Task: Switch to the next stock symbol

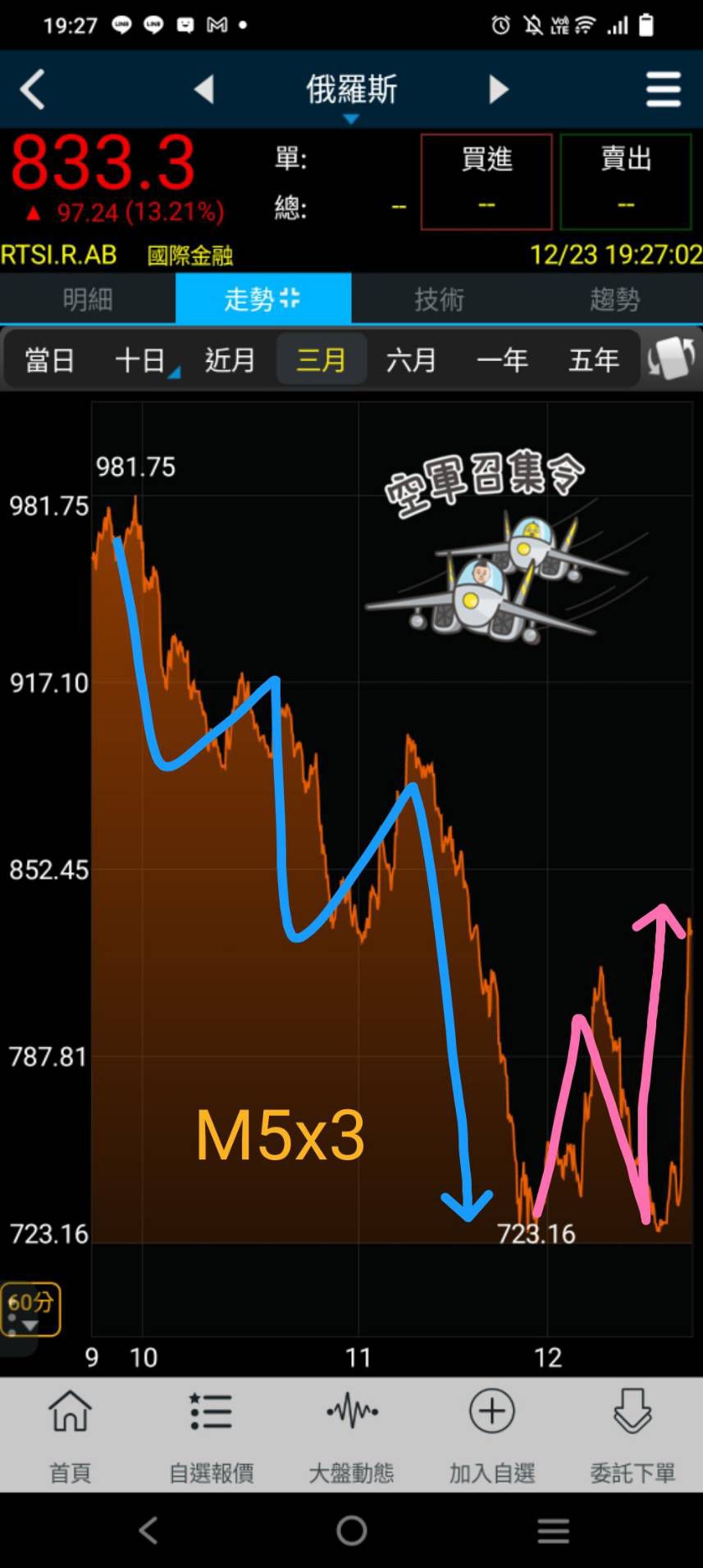Action: tap(498, 89)
